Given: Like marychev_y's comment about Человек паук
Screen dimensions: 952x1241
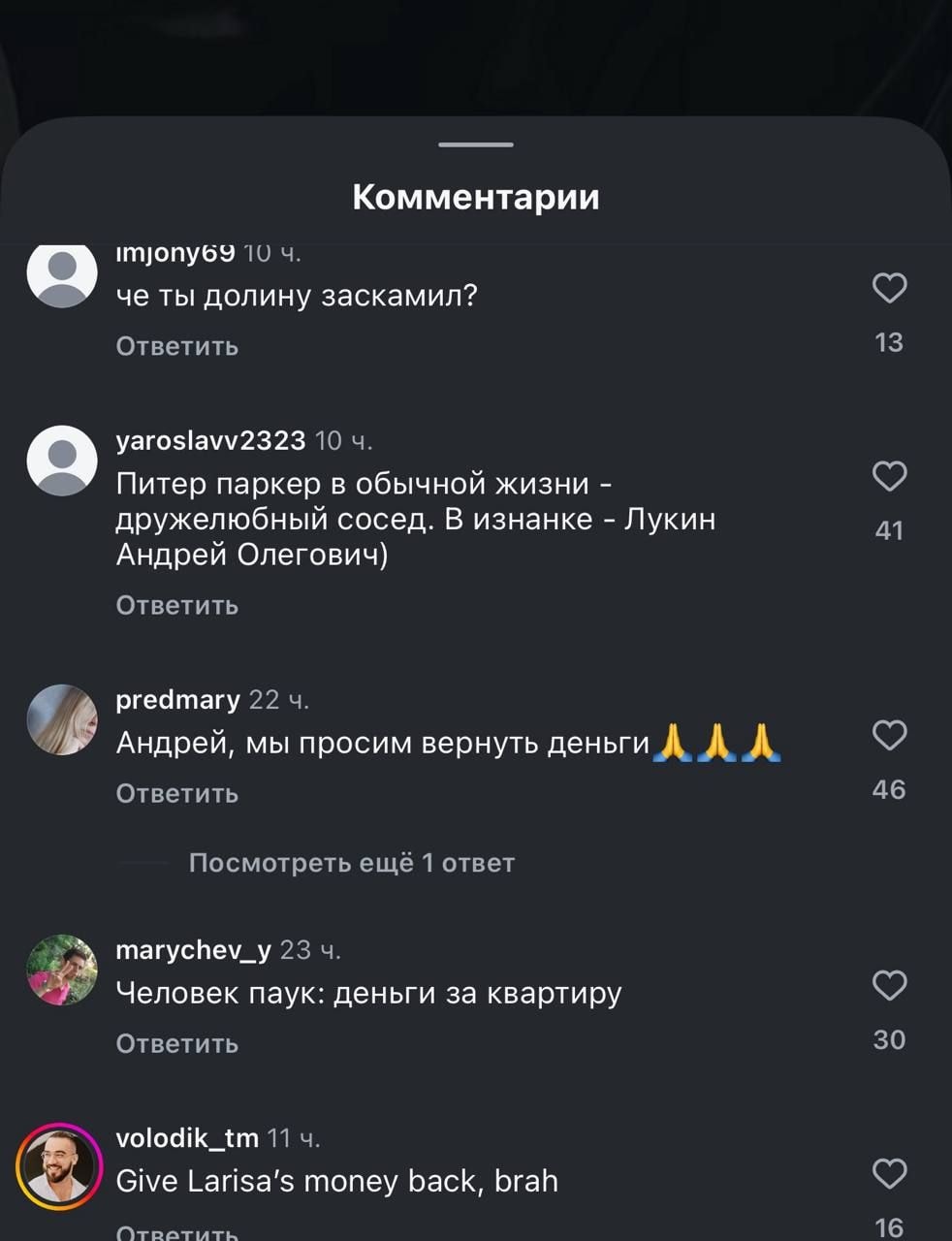Looking at the screenshot, I should click(x=889, y=985).
